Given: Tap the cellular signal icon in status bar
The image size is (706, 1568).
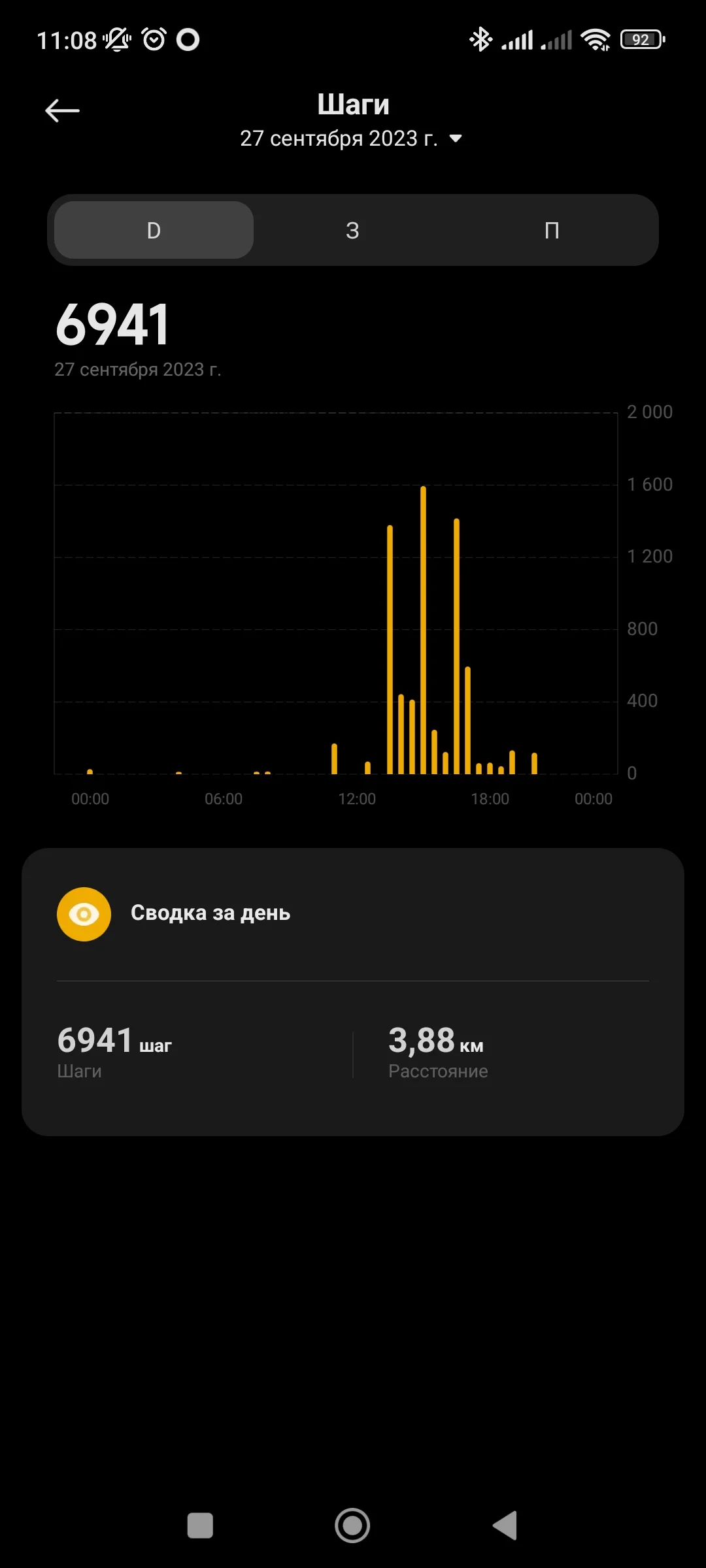Looking at the screenshot, I should [518, 39].
